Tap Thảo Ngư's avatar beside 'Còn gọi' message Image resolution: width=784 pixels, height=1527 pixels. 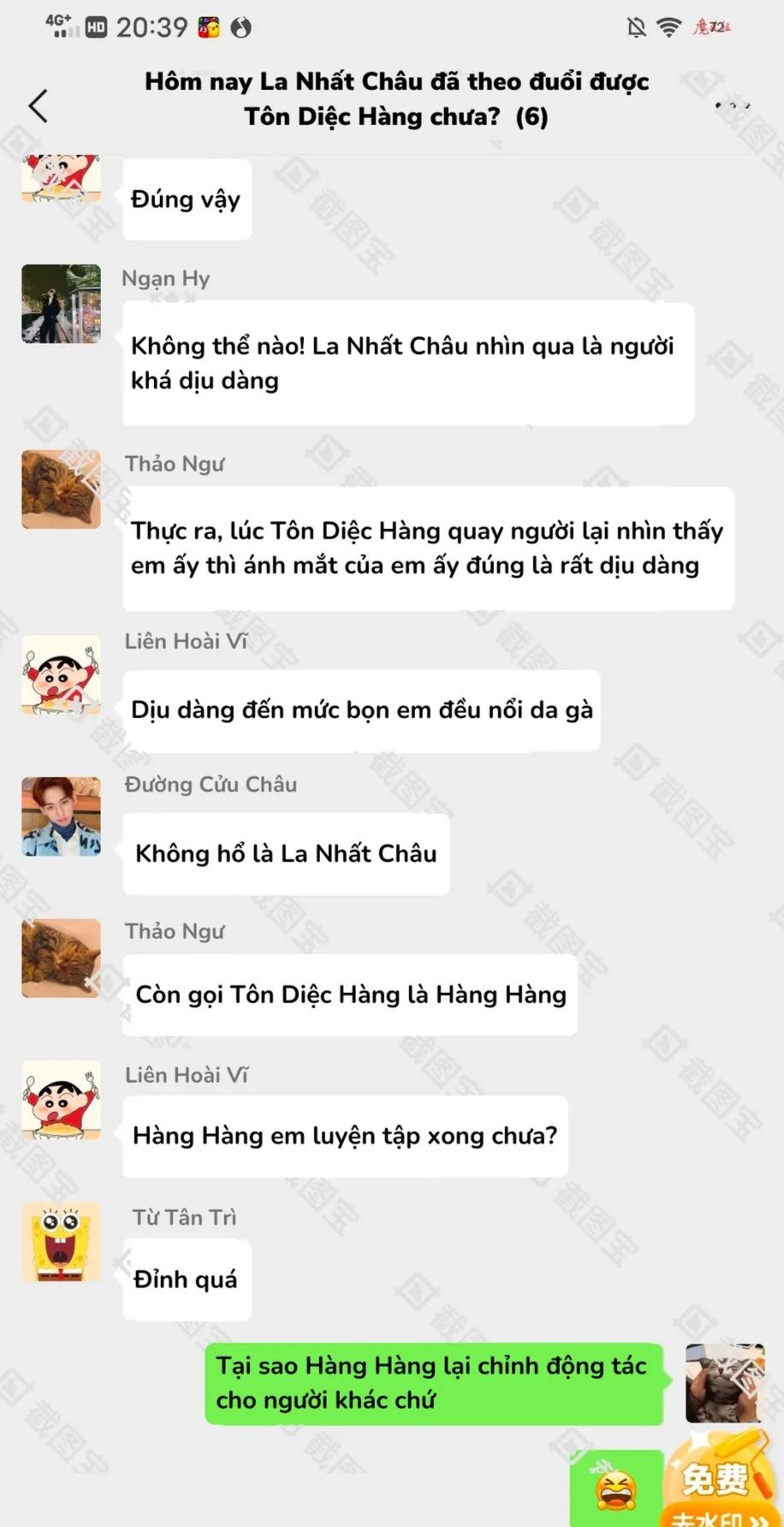click(x=61, y=959)
